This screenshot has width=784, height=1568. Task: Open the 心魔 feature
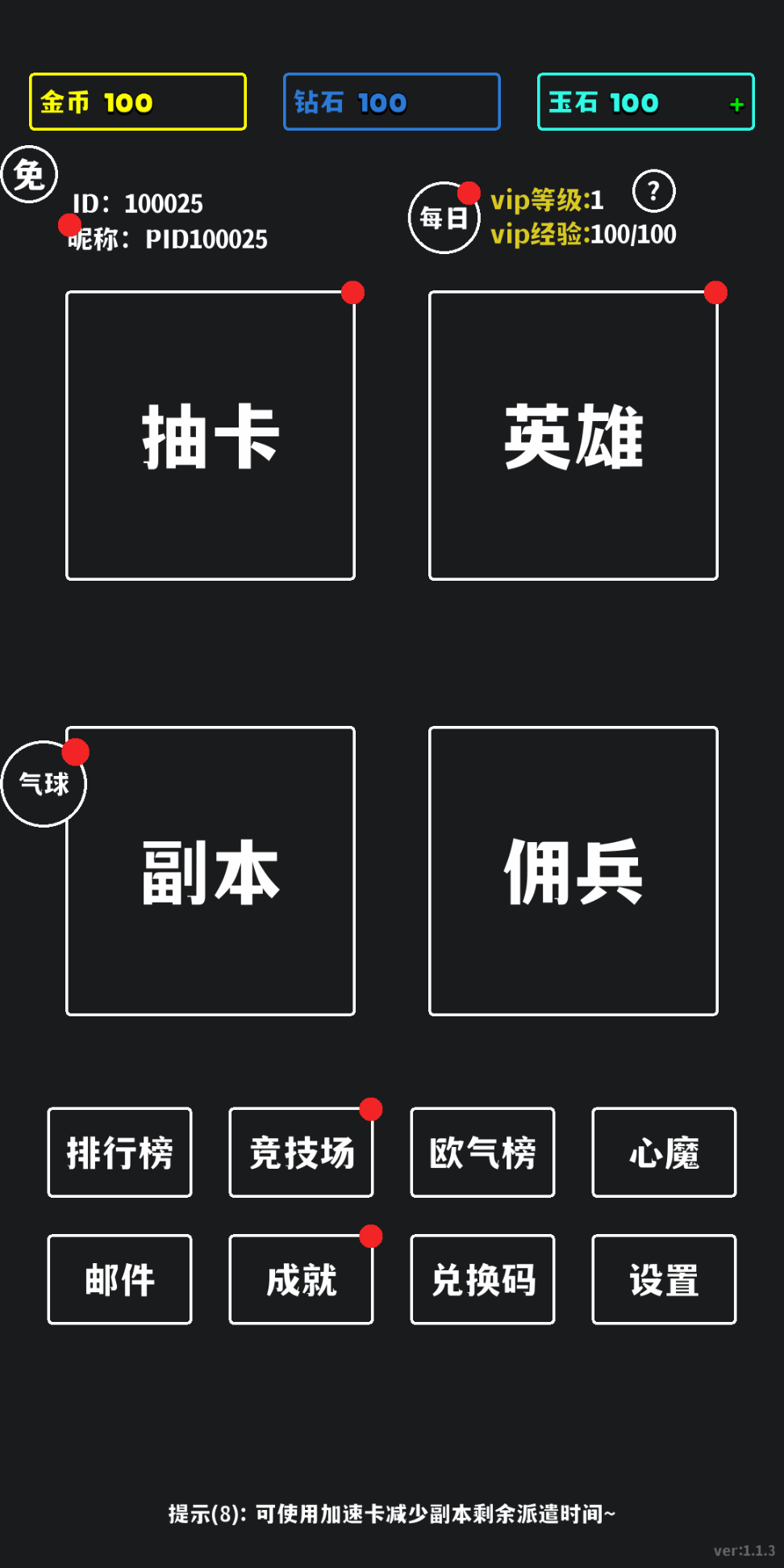(x=663, y=1153)
